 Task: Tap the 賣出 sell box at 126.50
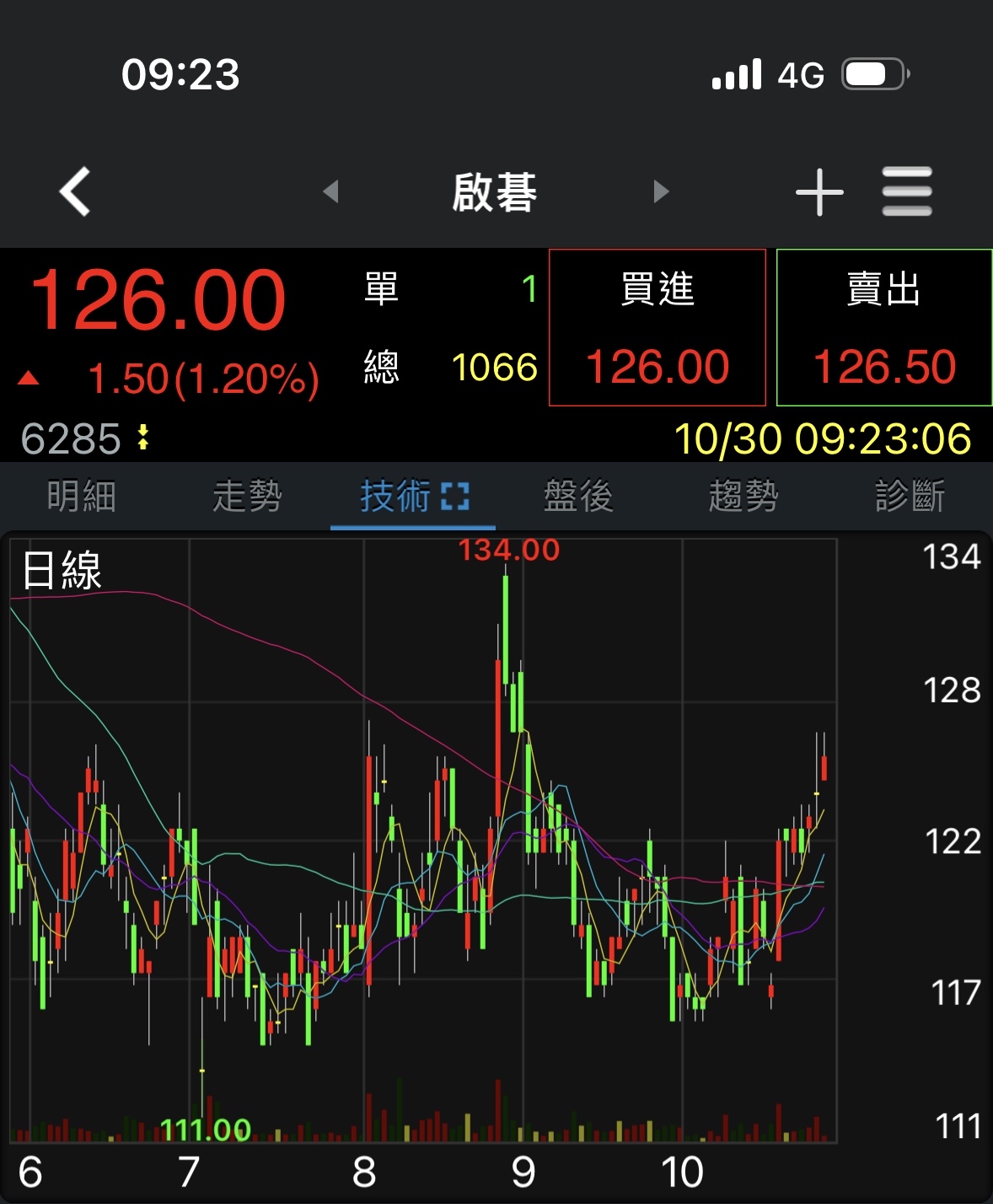pos(884,328)
